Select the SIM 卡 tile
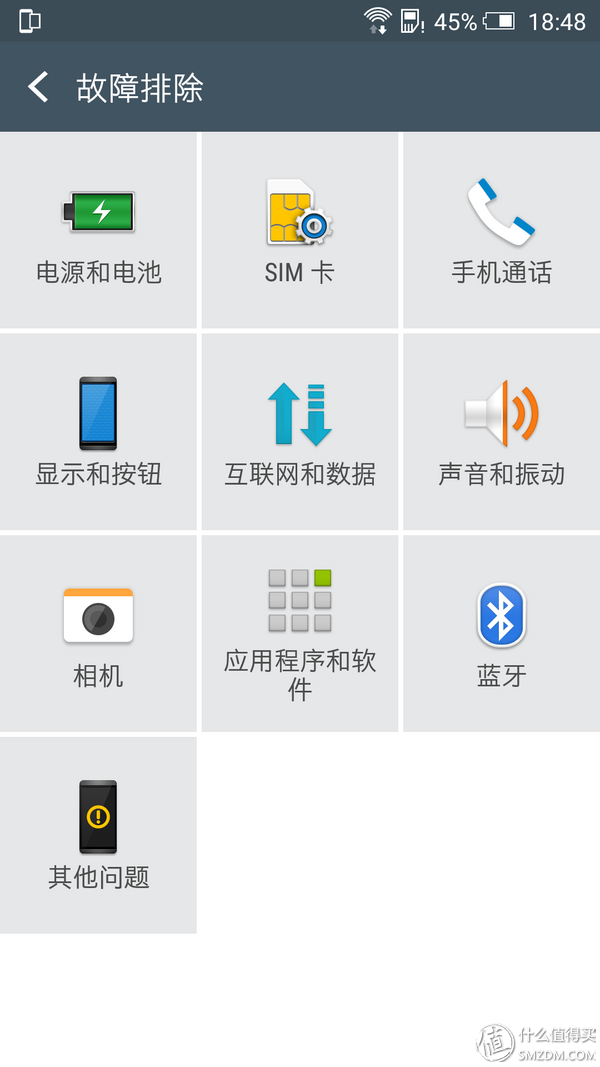The image size is (600, 1067). pos(300,231)
